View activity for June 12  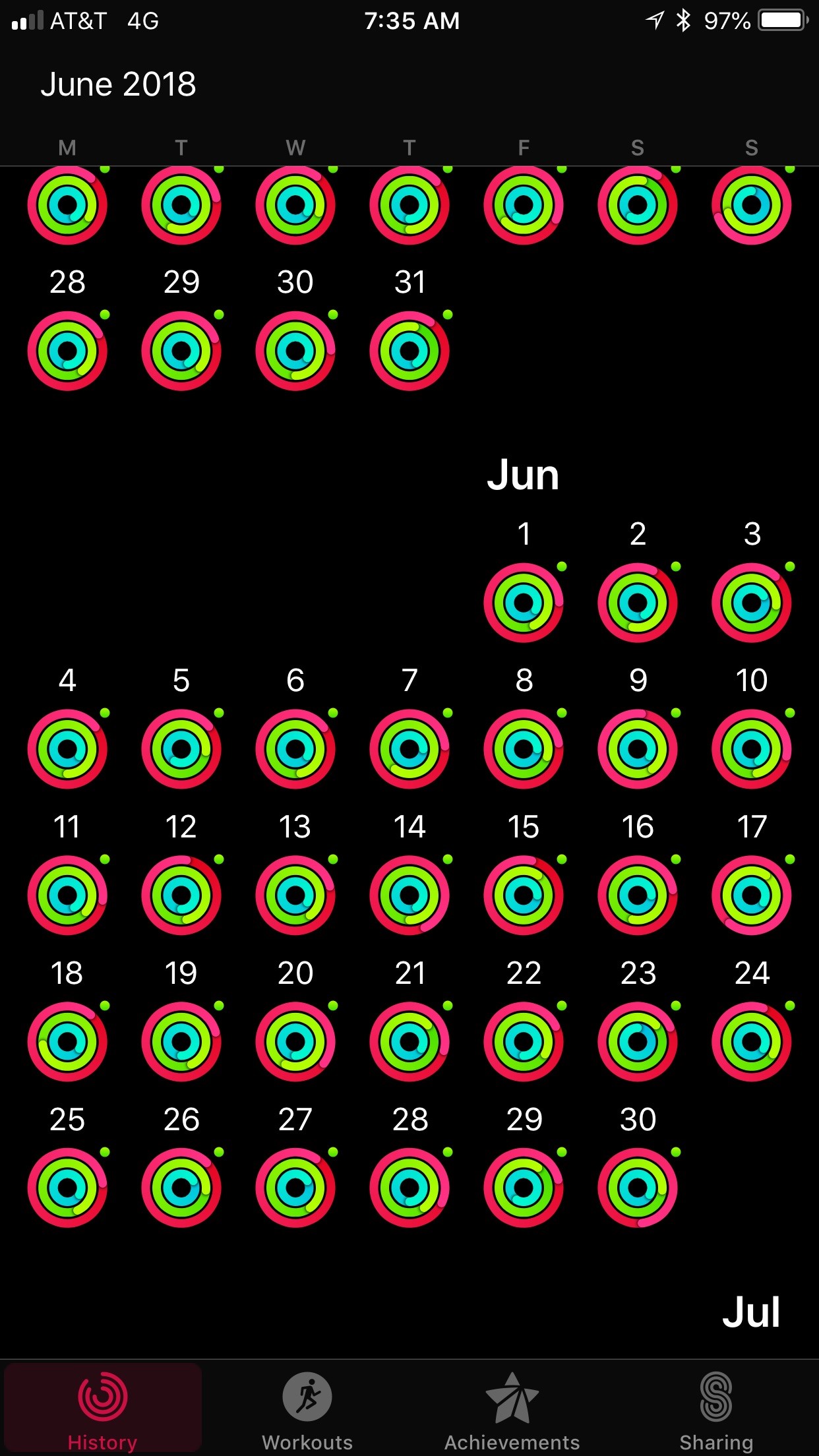[181, 895]
